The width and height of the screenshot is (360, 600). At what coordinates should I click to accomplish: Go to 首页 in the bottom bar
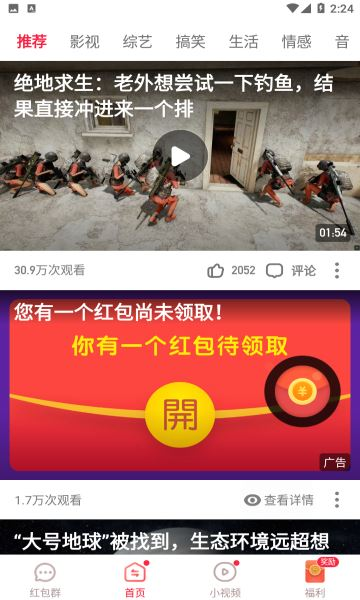pyautogui.click(x=135, y=579)
